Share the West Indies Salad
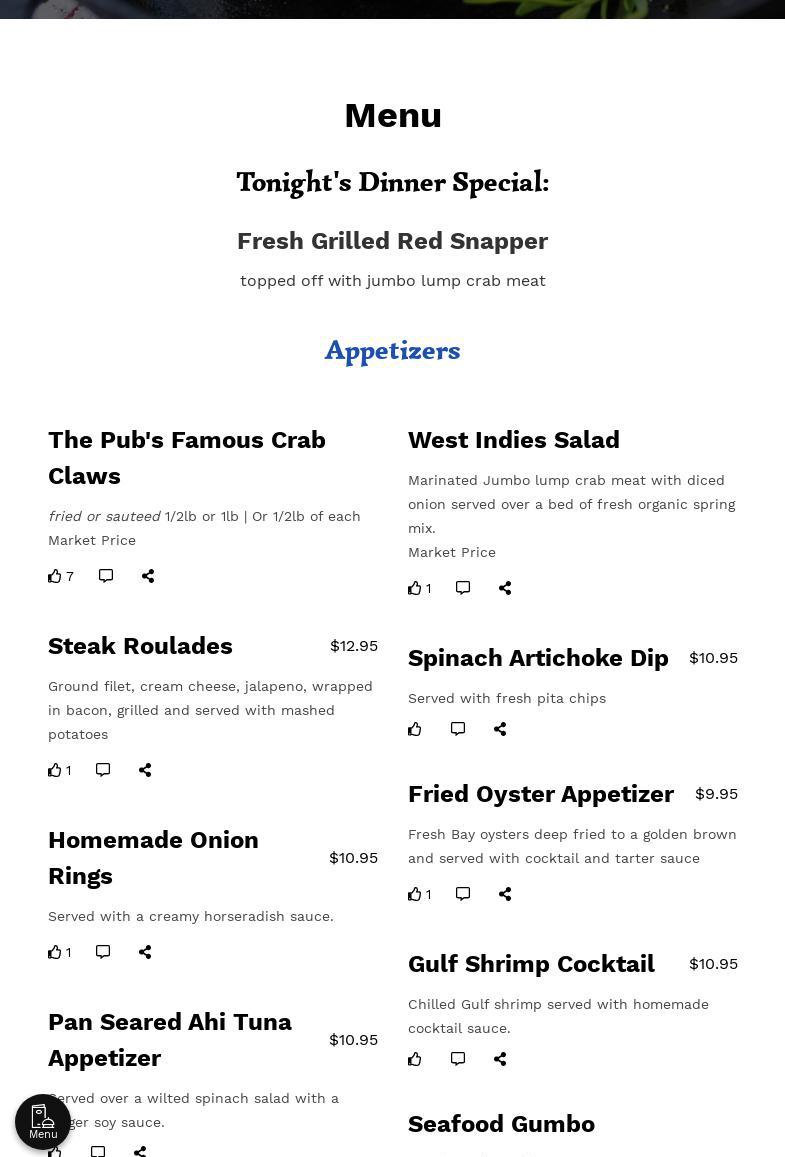Image resolution: width=785 pixels, height=1157 pixels. click(505, 588)
